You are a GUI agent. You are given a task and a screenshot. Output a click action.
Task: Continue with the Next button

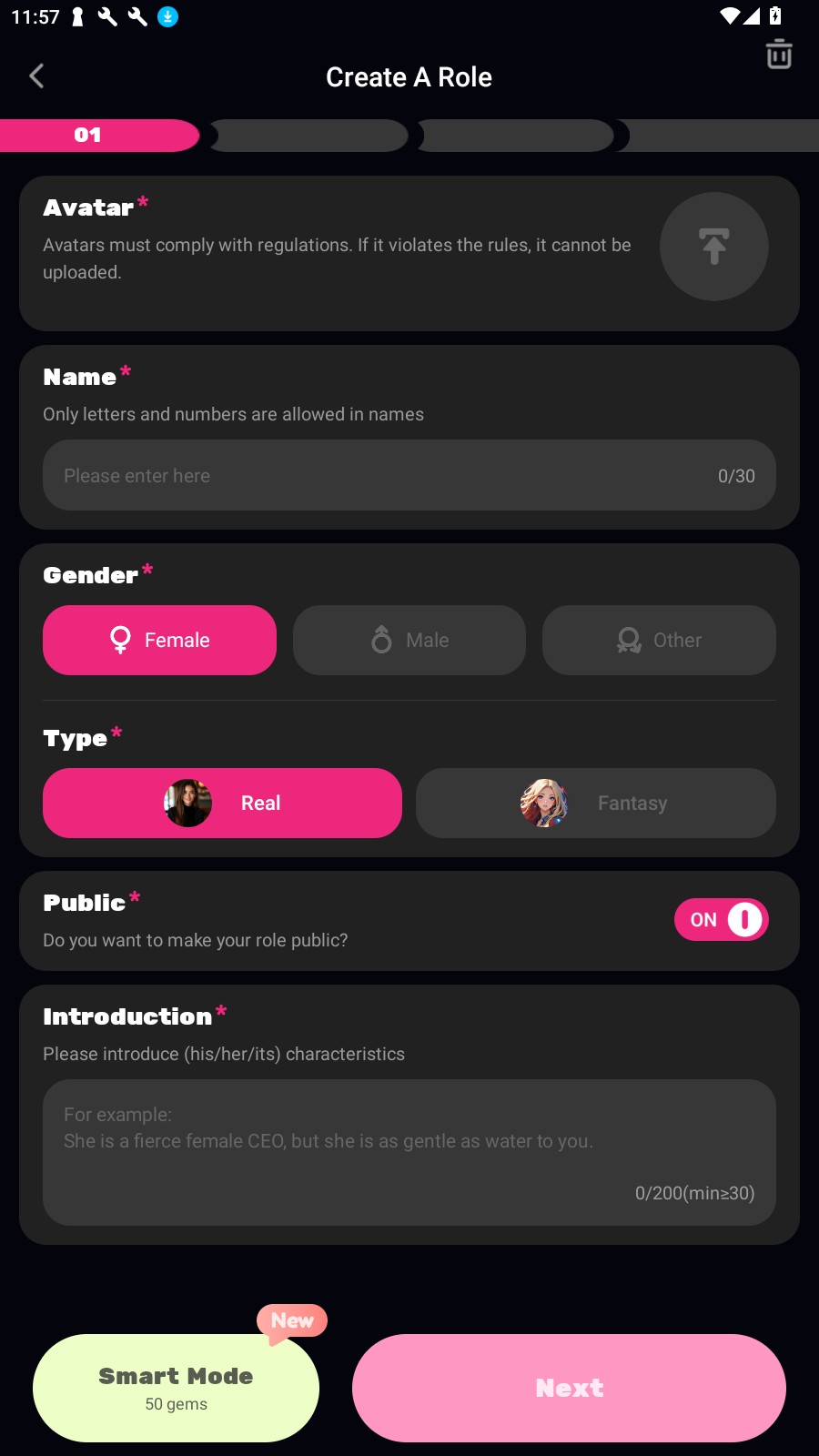pyautogui.click(x=569, y=1388)
